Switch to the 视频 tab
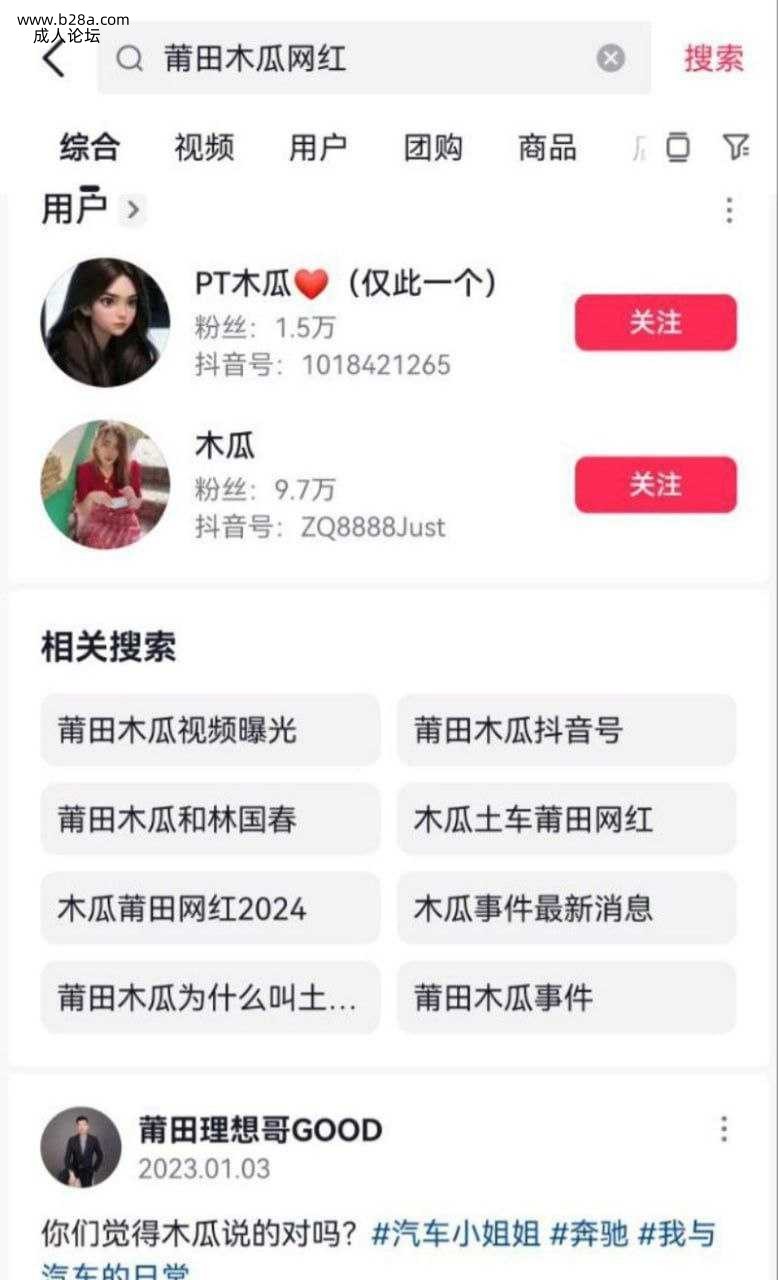This screenshot has width=778, height=1280. click(204, 148)
